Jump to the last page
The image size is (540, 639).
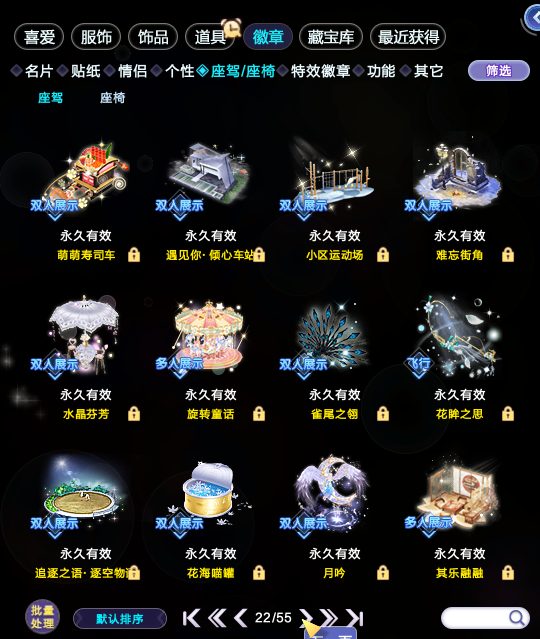coord(355,618)
